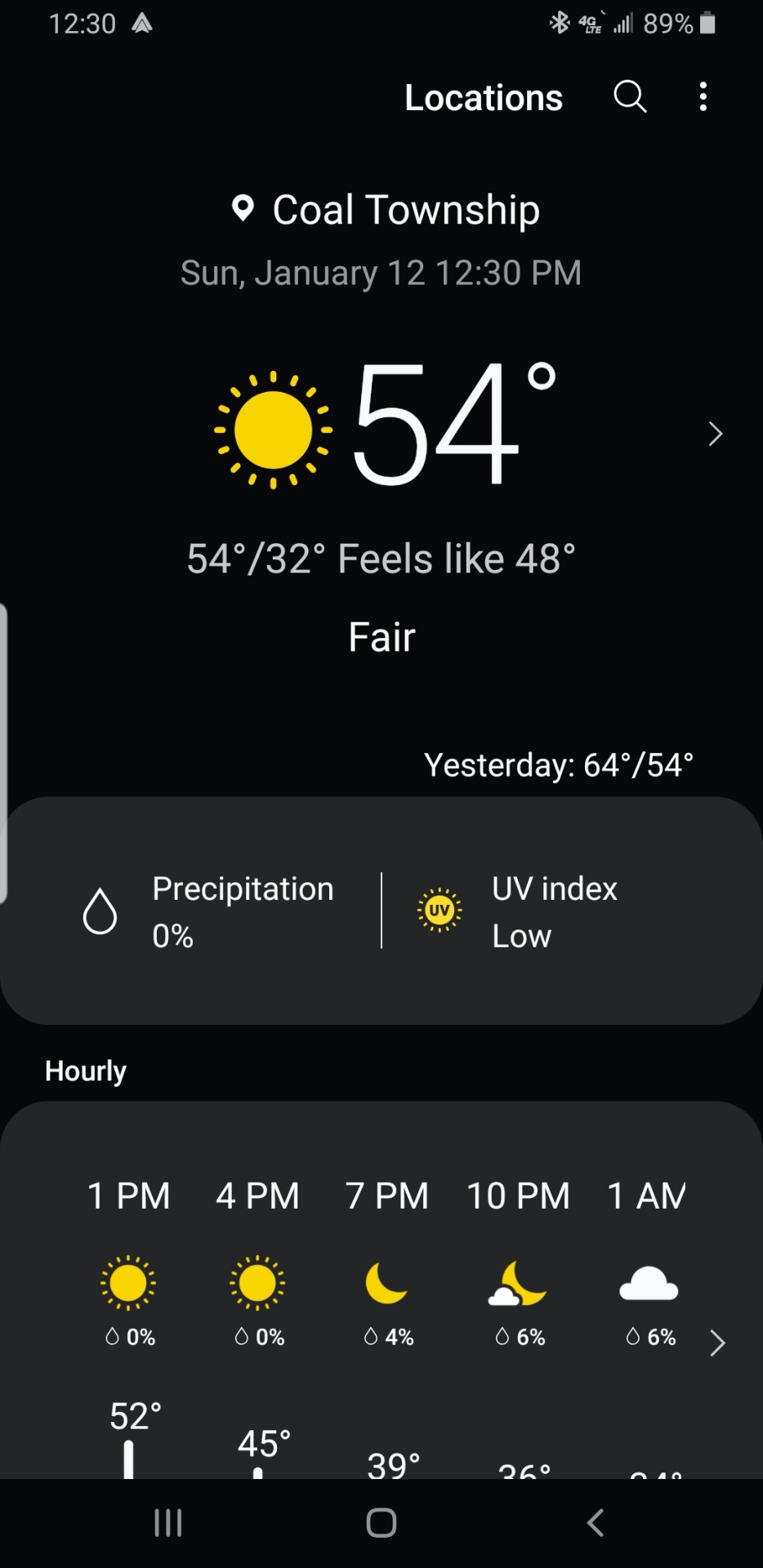
Task: Open the Locations list
Action: (x=484, y=98)
